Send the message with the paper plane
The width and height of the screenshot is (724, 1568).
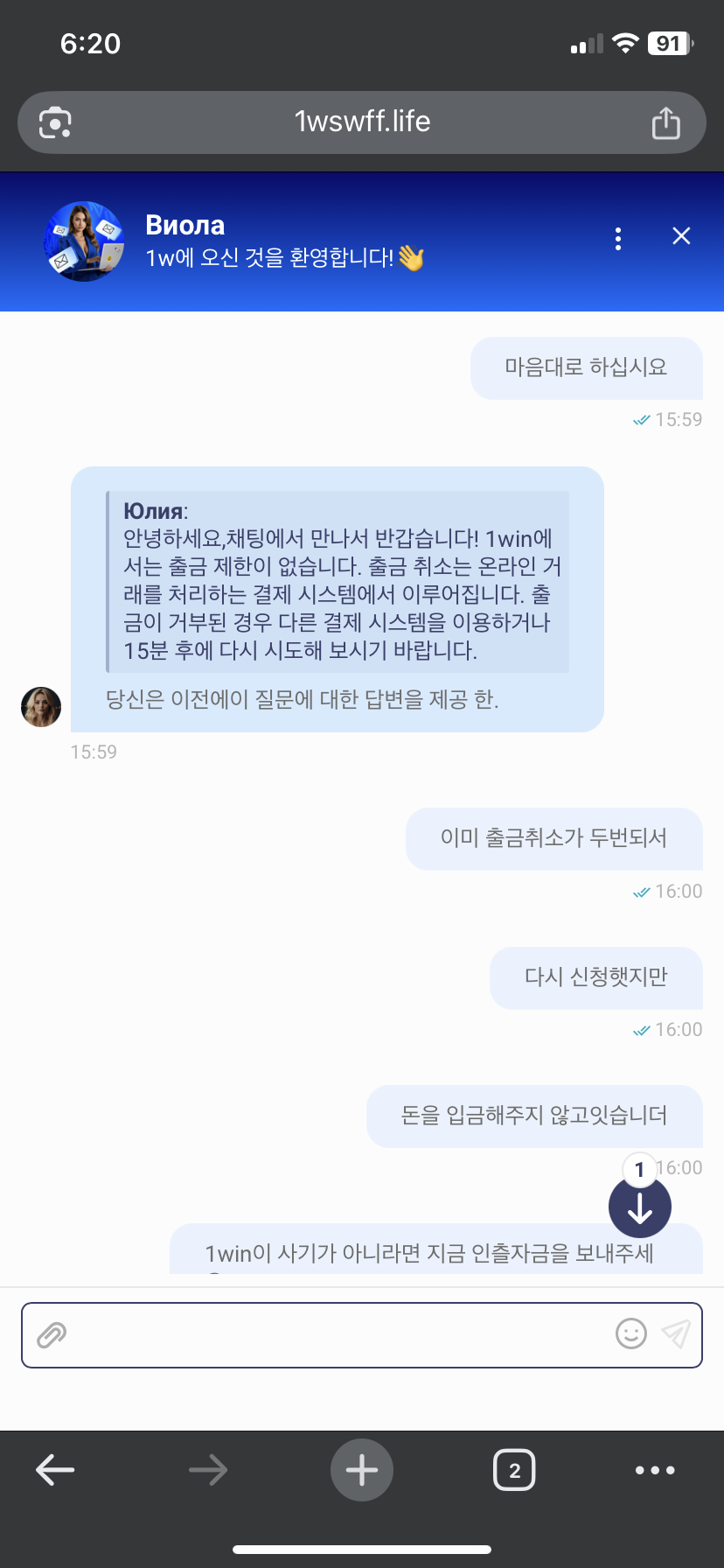coord(676,1333)
